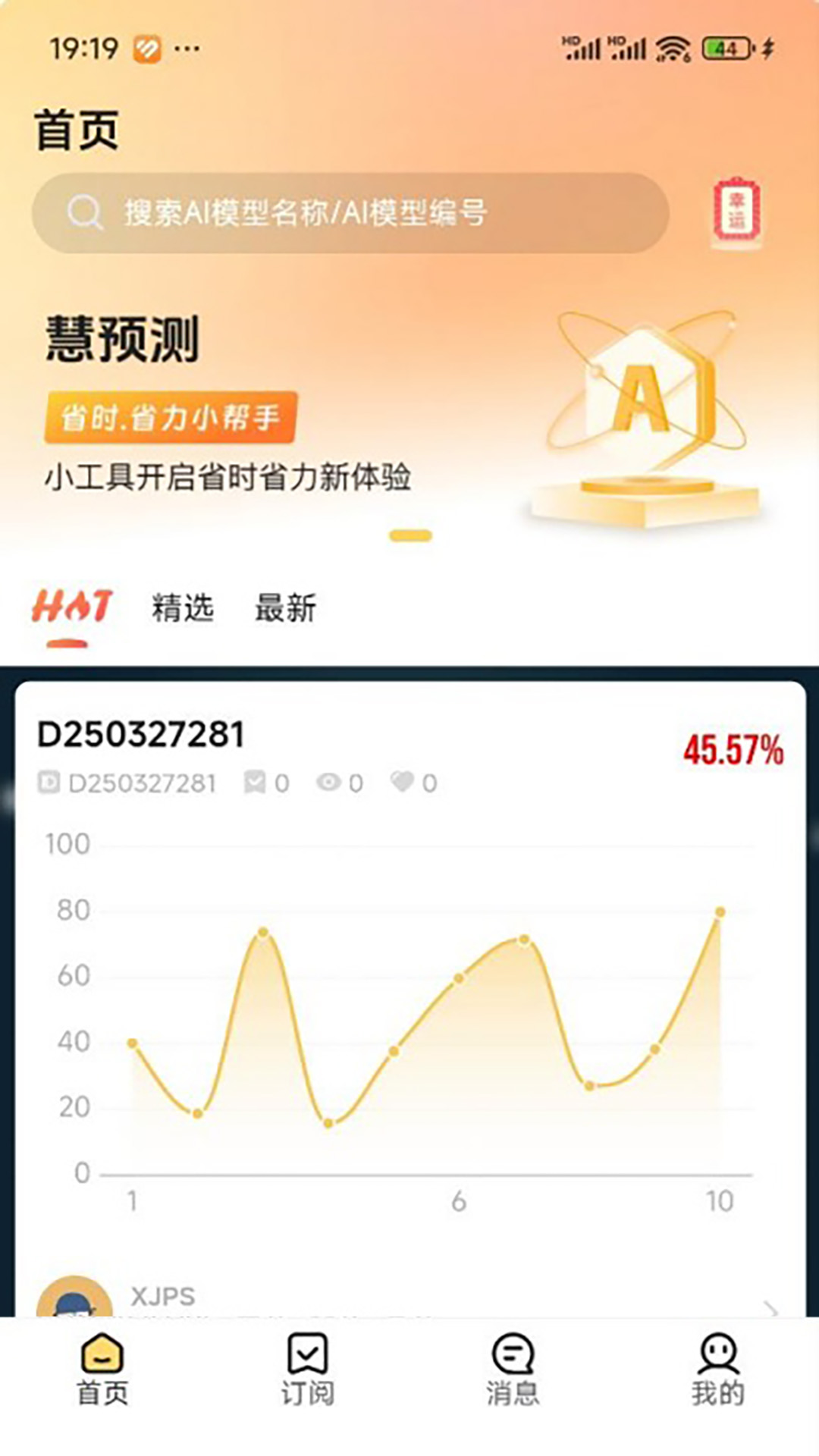Screen dimensions: 819x1456
Task: Switch to the 精选 tab
Action: 182,607
